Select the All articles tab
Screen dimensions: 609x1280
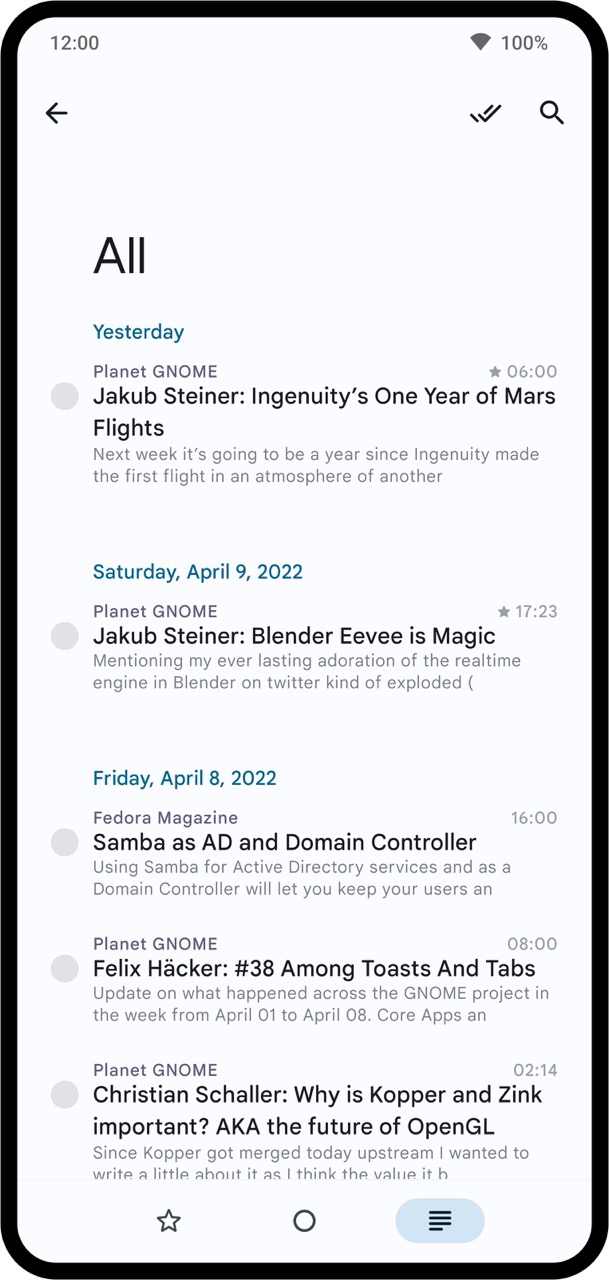coord(440,1221)
